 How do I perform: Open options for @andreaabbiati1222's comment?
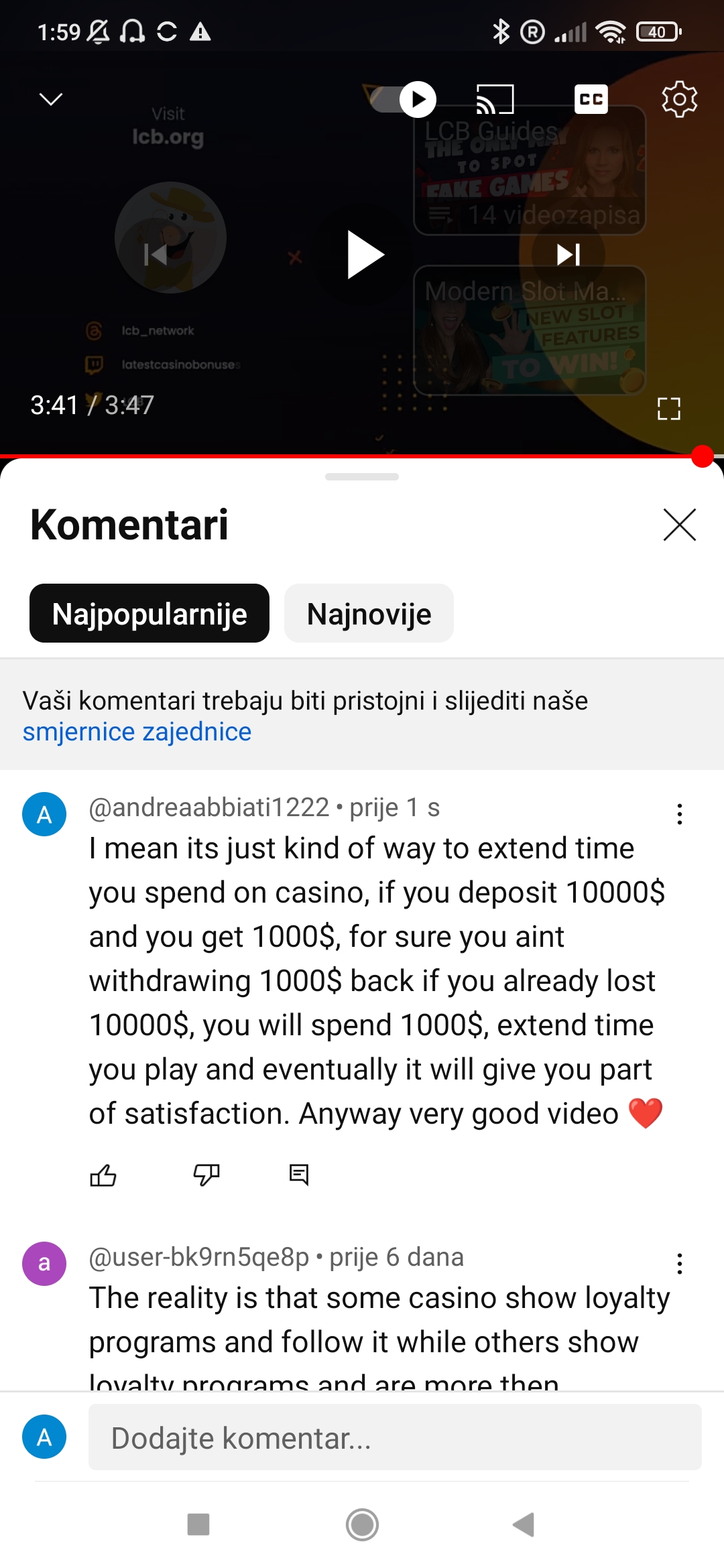click(x=679, y=814)
